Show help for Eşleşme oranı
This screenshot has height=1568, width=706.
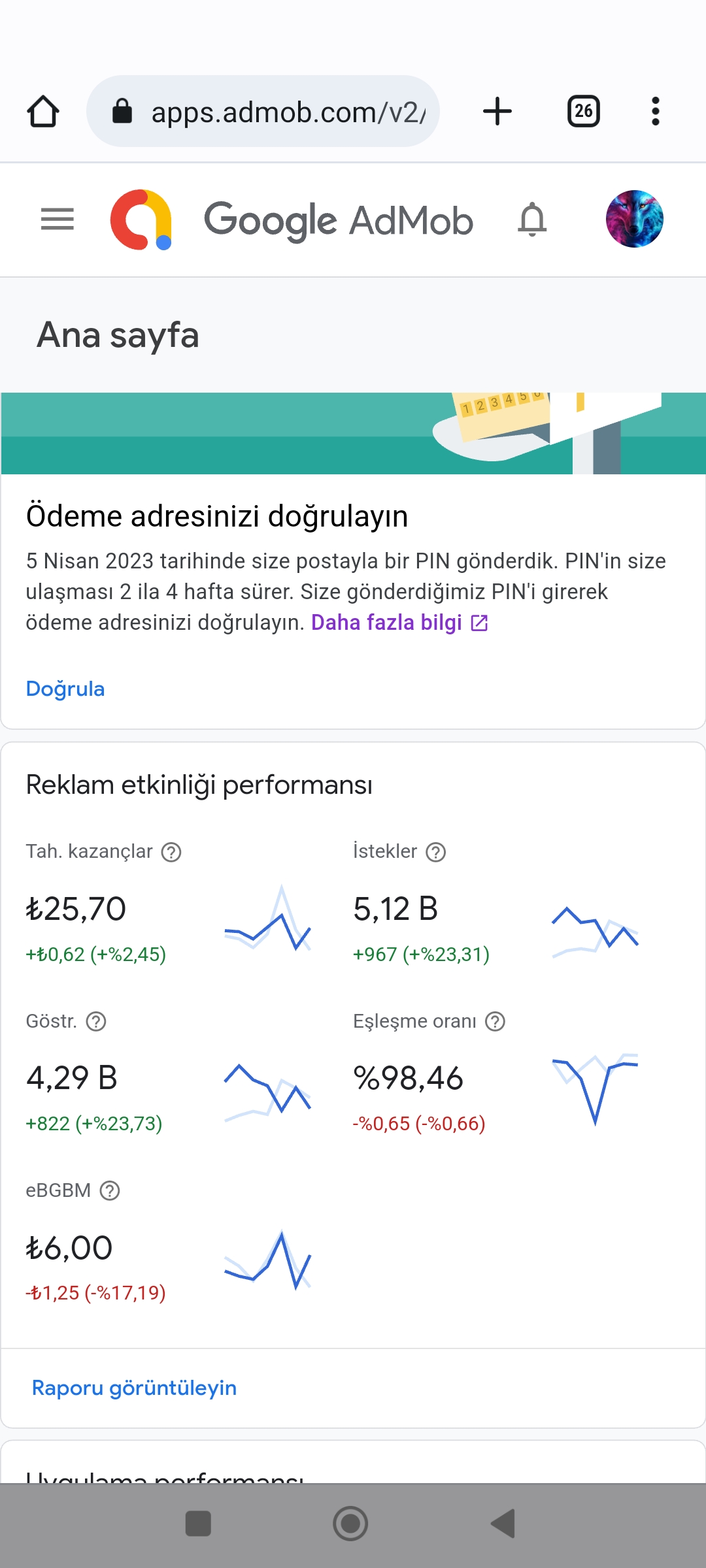point(496,1021)
